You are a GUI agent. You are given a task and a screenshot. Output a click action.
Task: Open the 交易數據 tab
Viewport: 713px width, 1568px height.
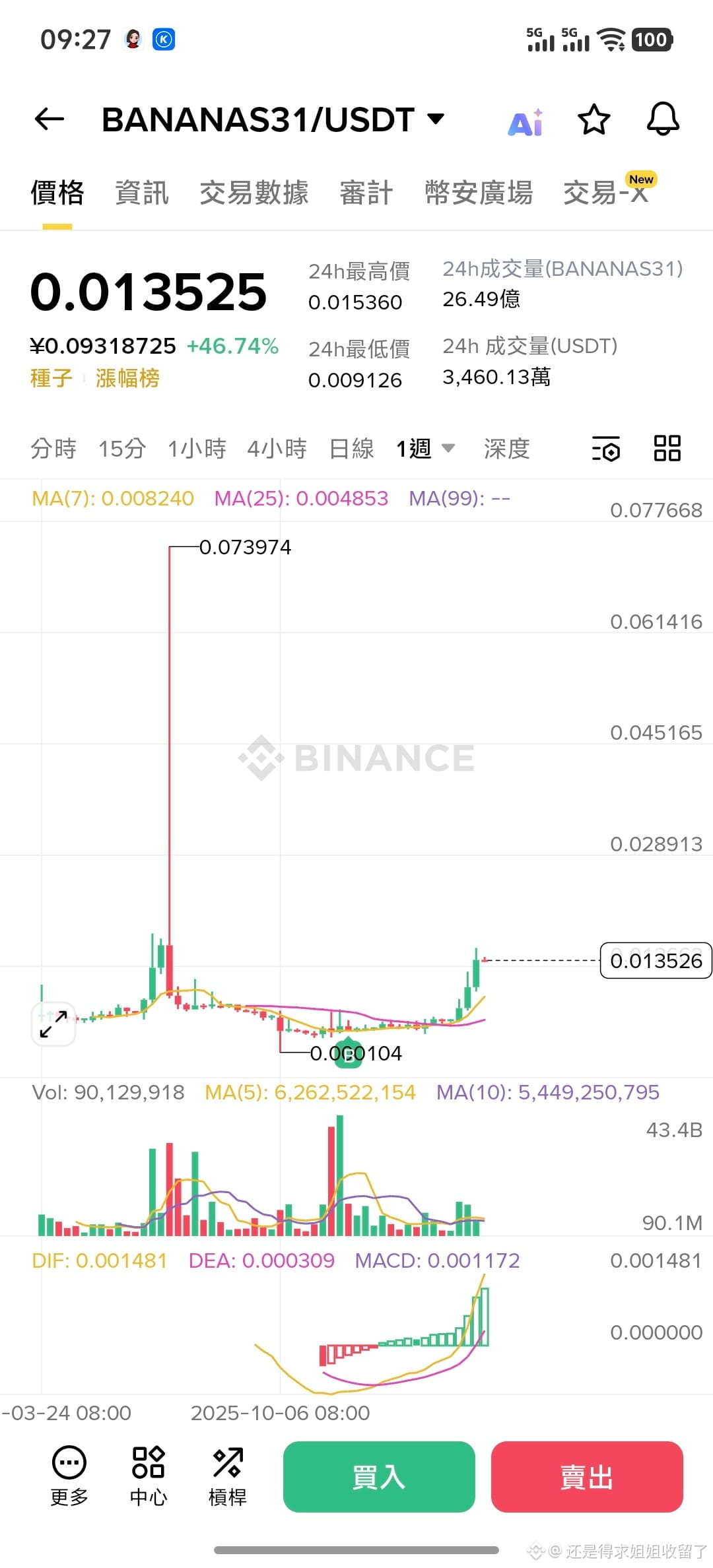click(x=254, y=193)
